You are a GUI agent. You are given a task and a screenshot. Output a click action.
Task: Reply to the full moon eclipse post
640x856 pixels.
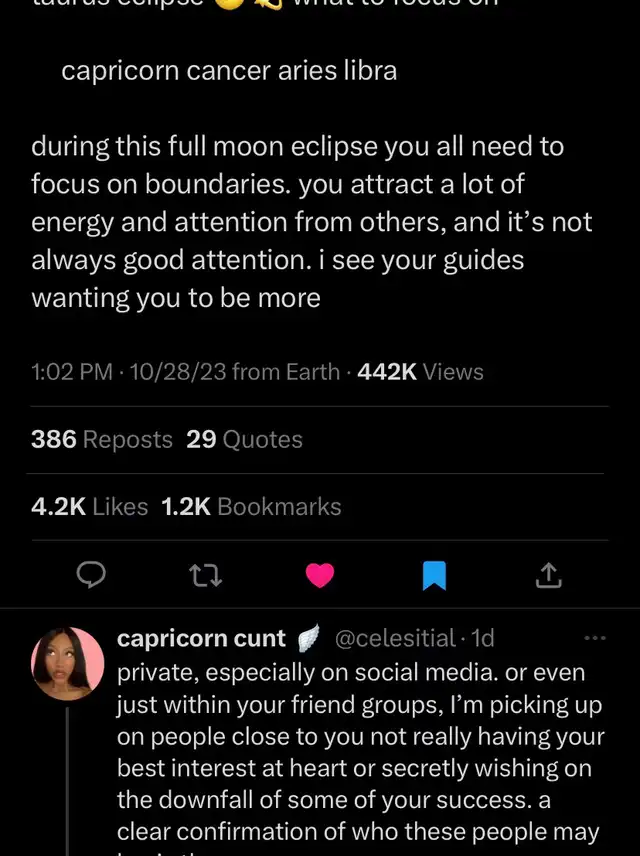[92, 574]
